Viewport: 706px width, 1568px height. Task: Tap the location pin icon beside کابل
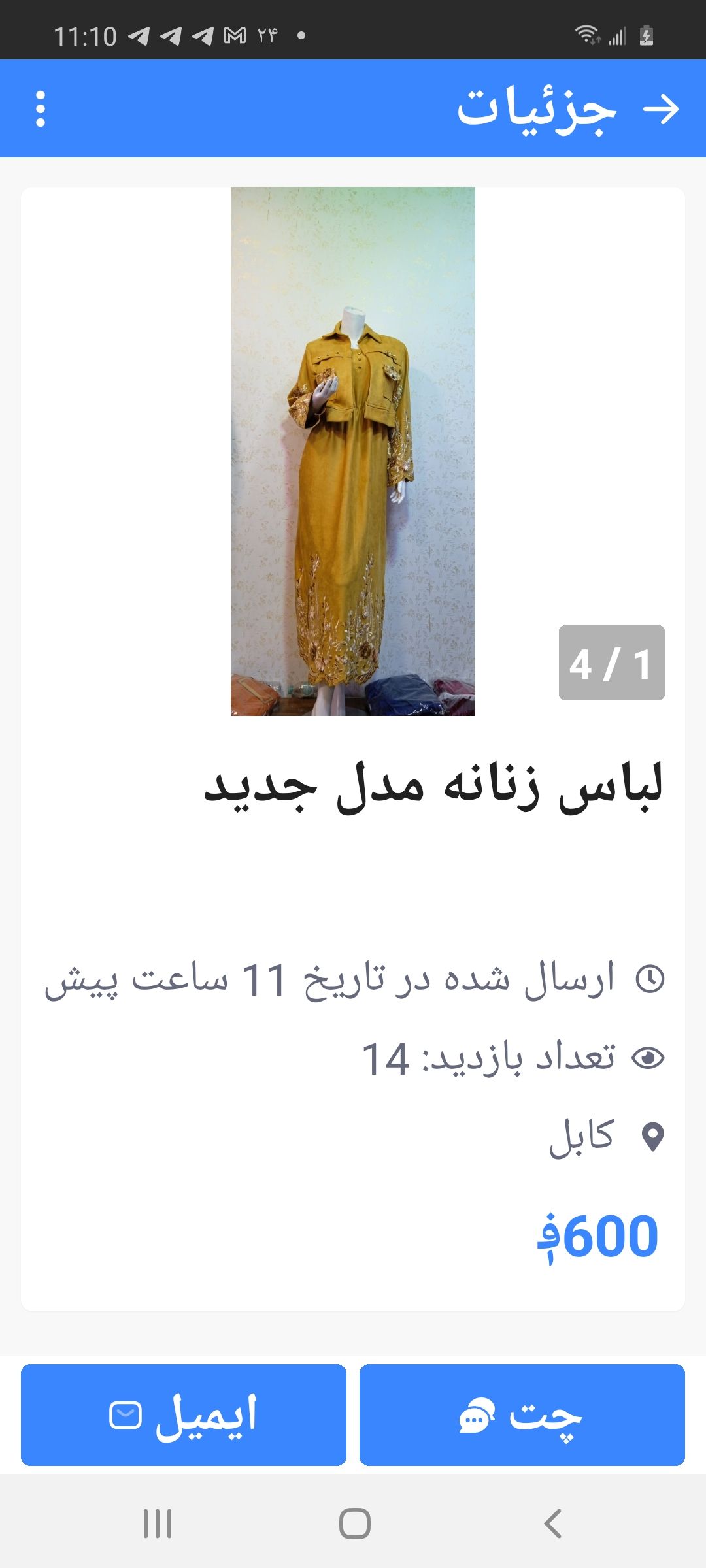click(654, 1135)
